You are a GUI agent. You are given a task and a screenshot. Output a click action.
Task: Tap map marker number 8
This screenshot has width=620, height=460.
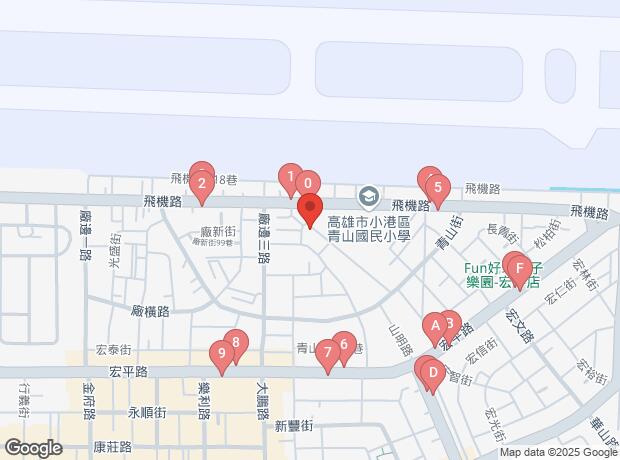tap(236, 343)
